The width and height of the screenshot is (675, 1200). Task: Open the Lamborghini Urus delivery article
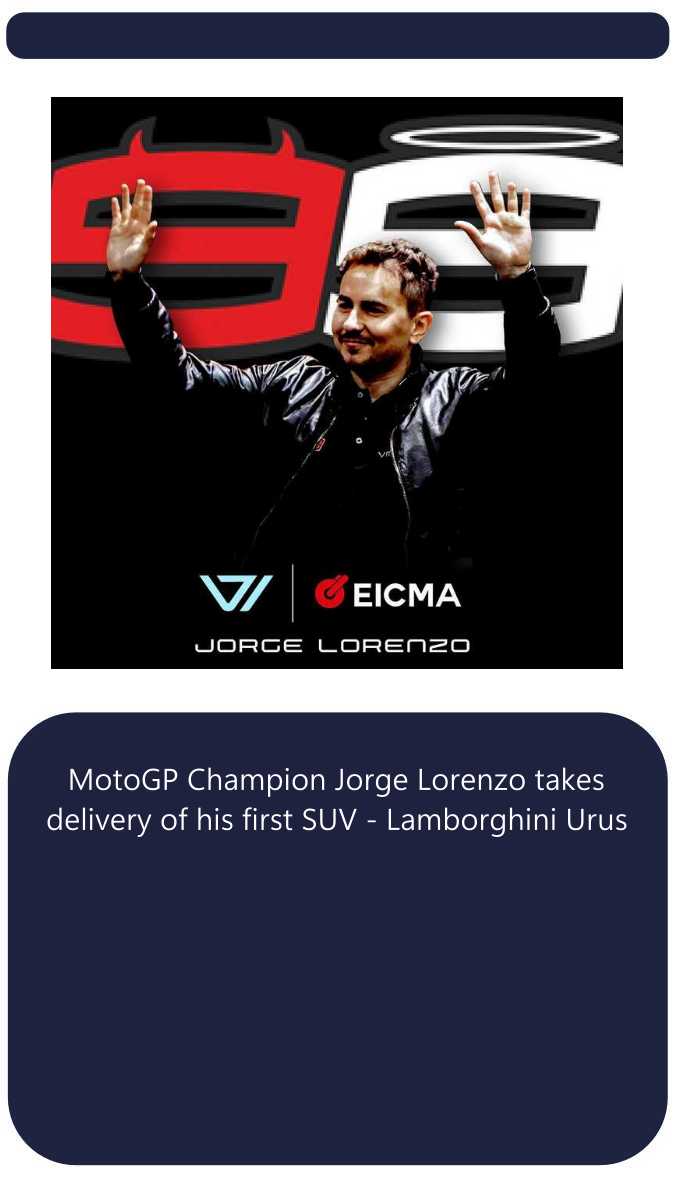pos(337,799)
